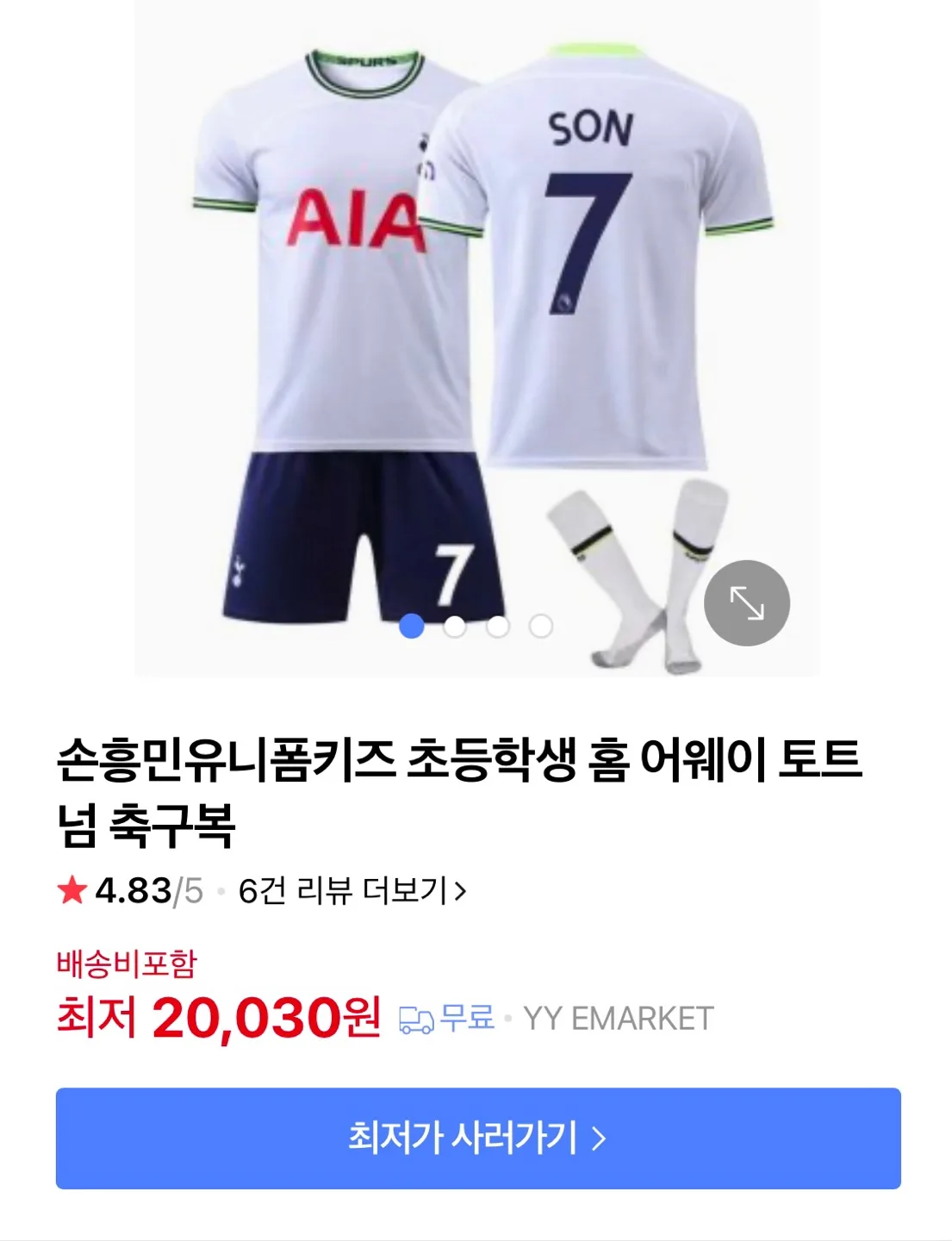Select the second image carousel dot
The height and width of the screenshot is (1241, 952).
pyautogui.click(x=457, y=627)
